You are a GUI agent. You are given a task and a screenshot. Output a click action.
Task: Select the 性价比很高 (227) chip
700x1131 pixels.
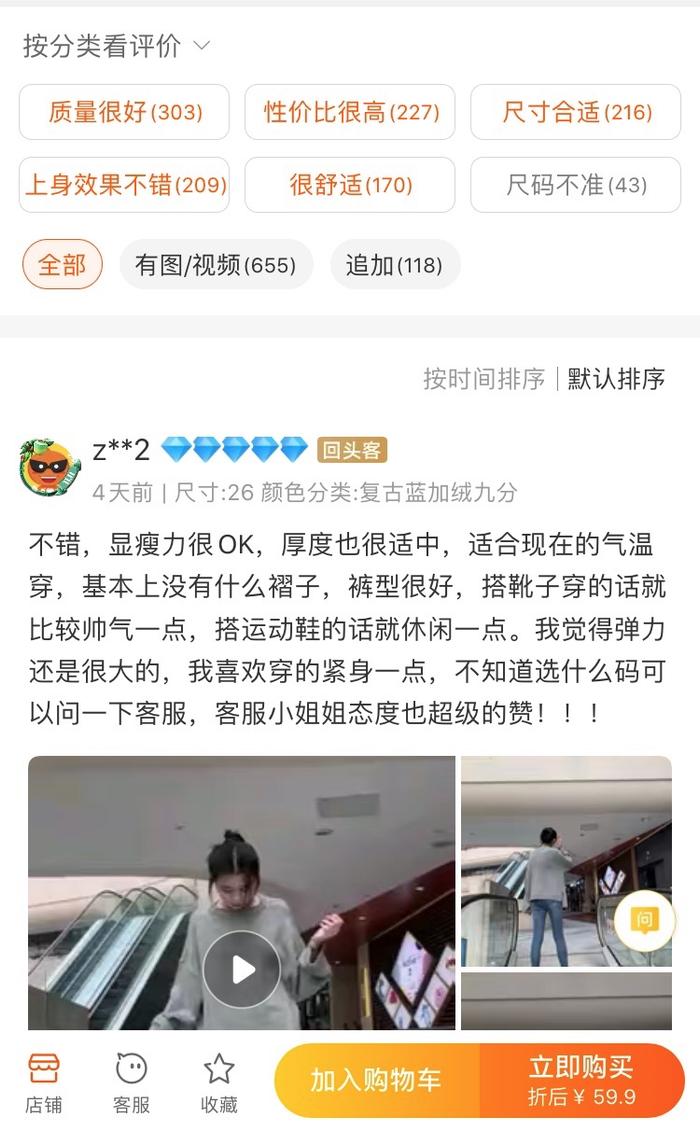click(x=349, y=112)
